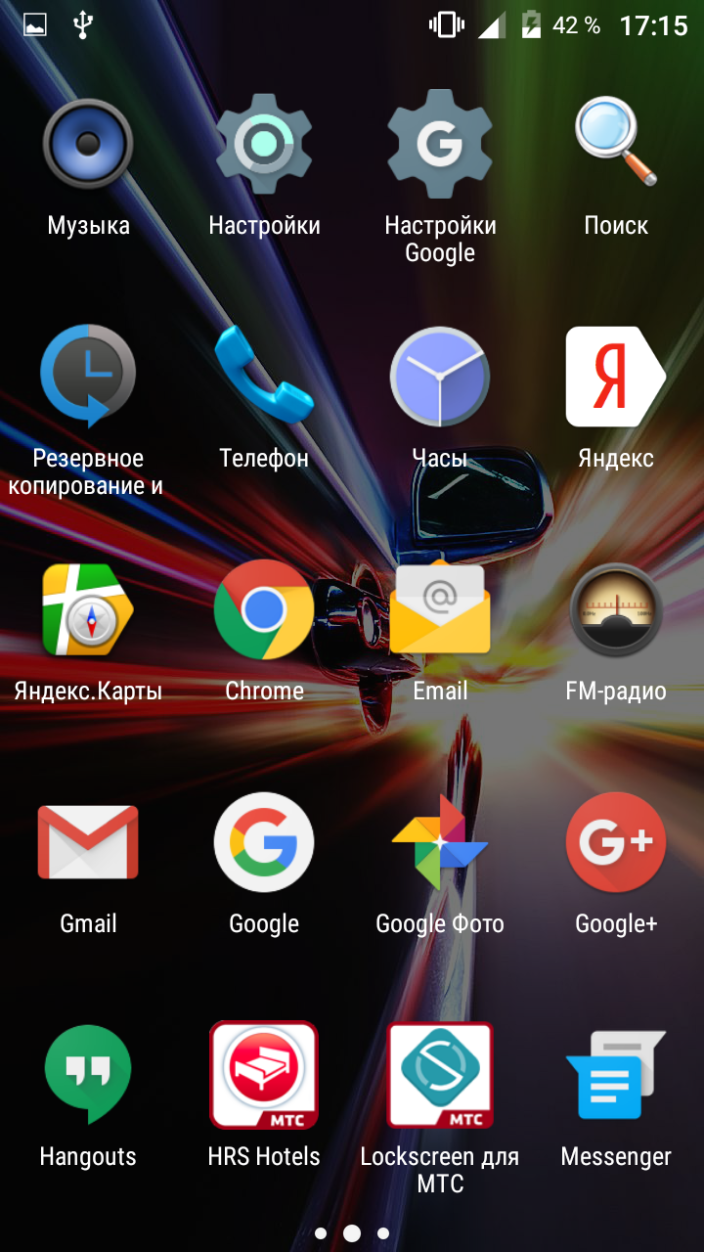Open the Телефон dialer
Screen dimensions: 704x1252
tap(264, 377)
